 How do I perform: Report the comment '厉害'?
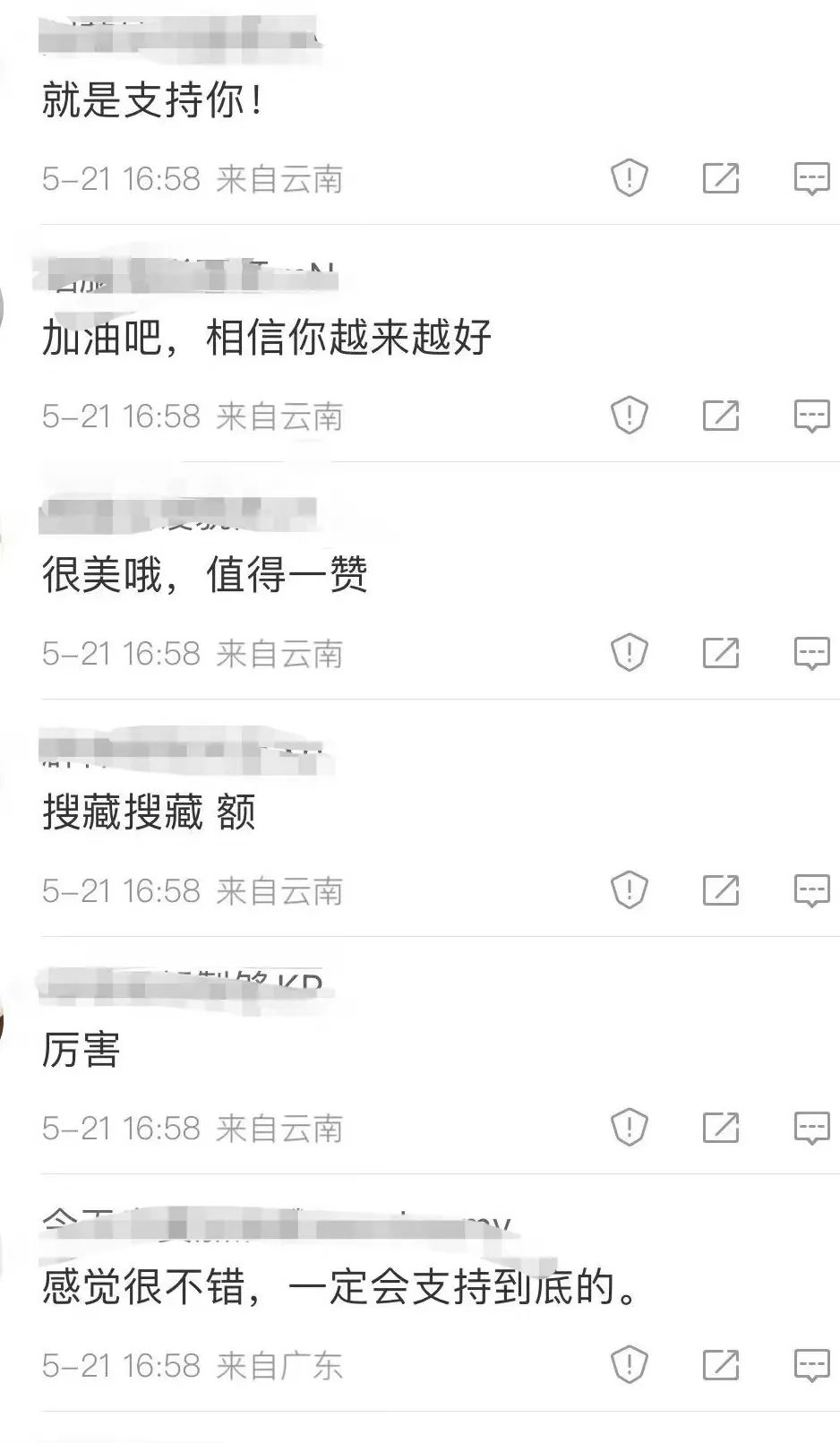pos(629,1127)
